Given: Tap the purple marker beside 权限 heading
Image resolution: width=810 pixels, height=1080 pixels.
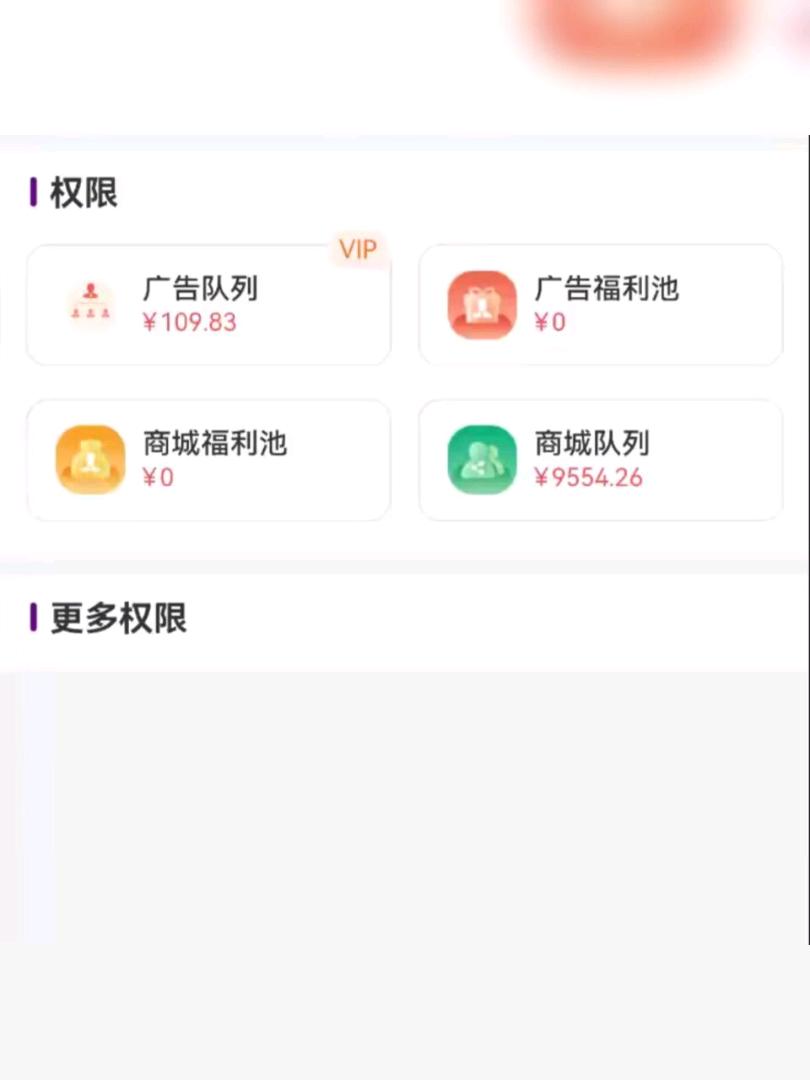Looking at the screenshot, I should pyautogui.click(x=34, y=192).
